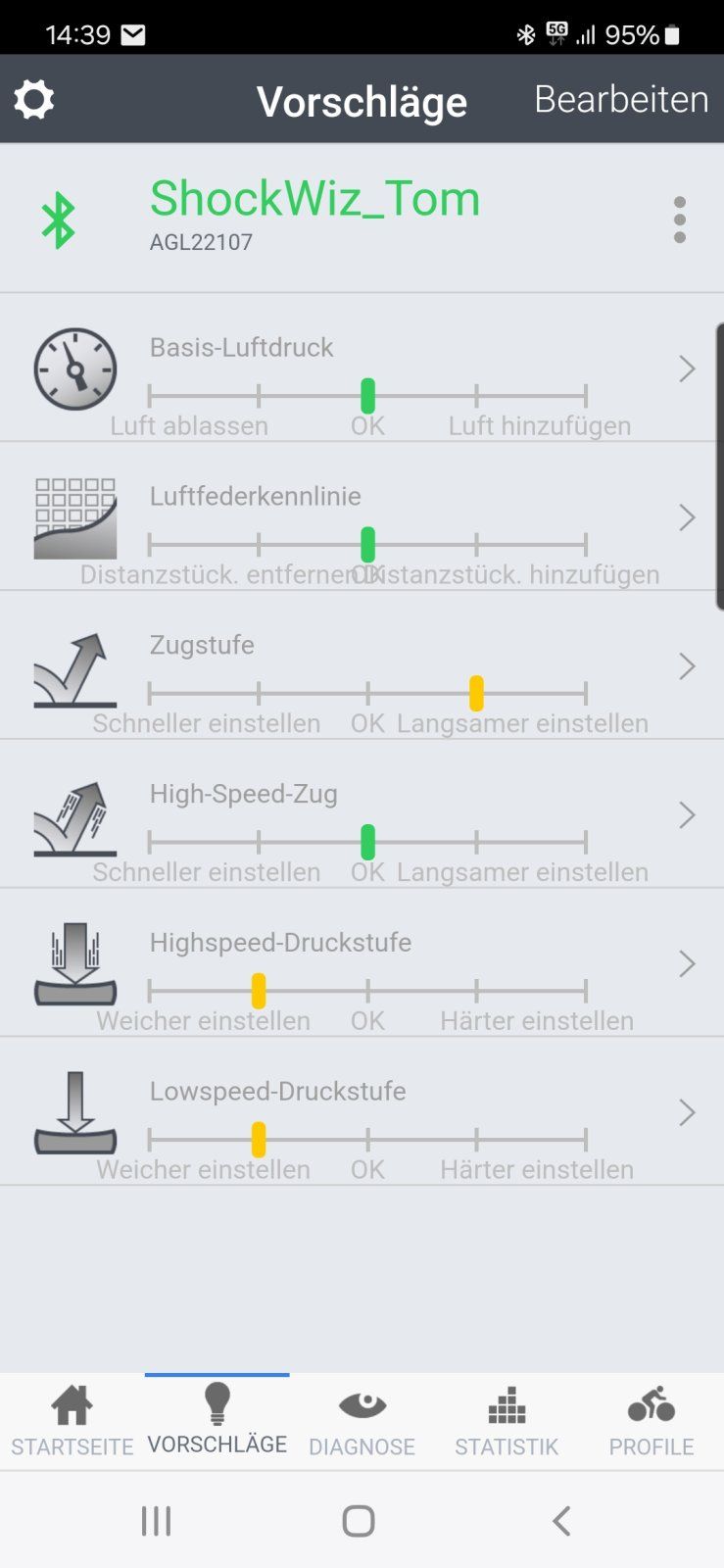Open the Basis-Luftdruck suggestion

[x=392, y=369]
